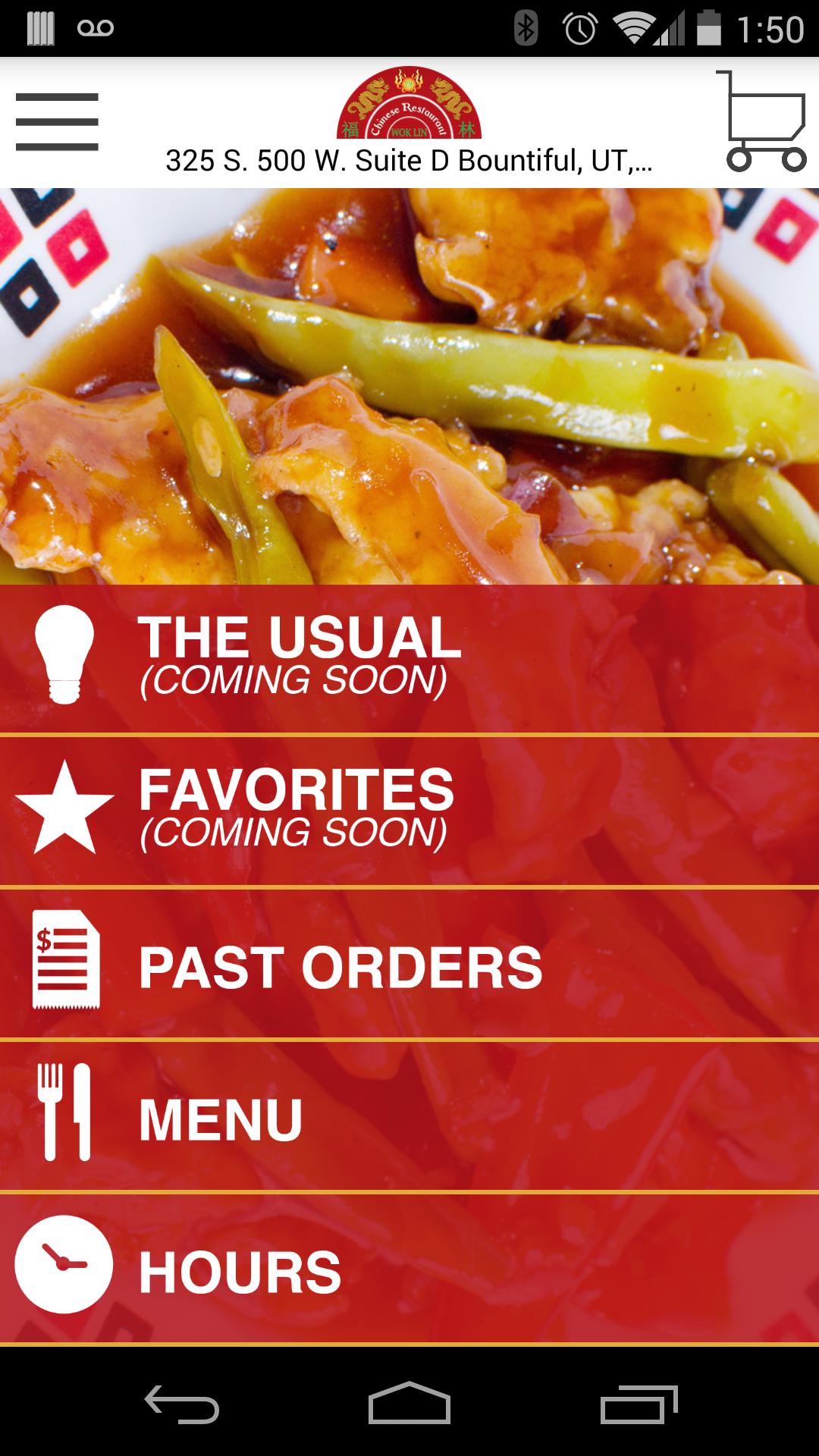Open the shopping cart
The height and width of the screenshot is (1456, 819).
[762, 121]
